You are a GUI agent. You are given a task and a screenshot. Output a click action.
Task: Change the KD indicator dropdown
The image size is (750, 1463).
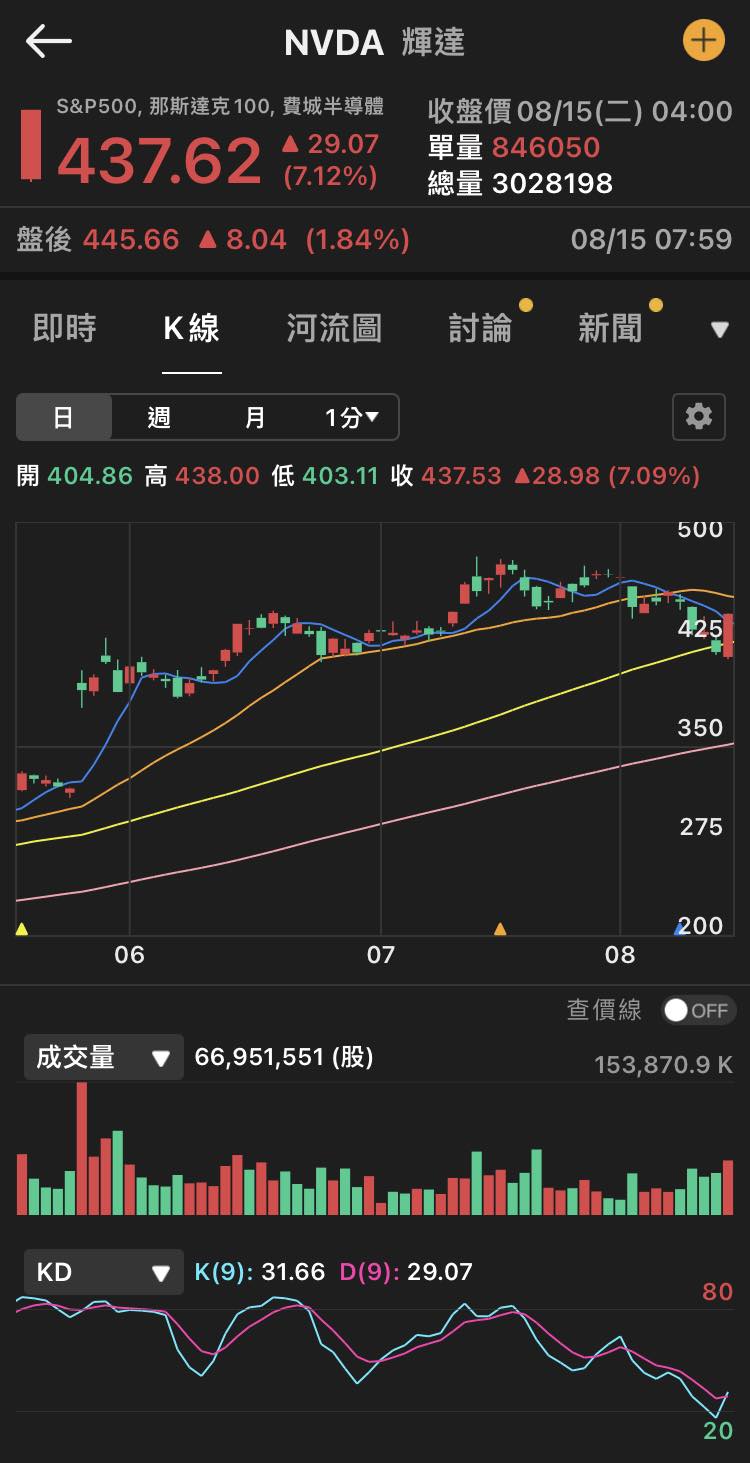coord(103,1272)
